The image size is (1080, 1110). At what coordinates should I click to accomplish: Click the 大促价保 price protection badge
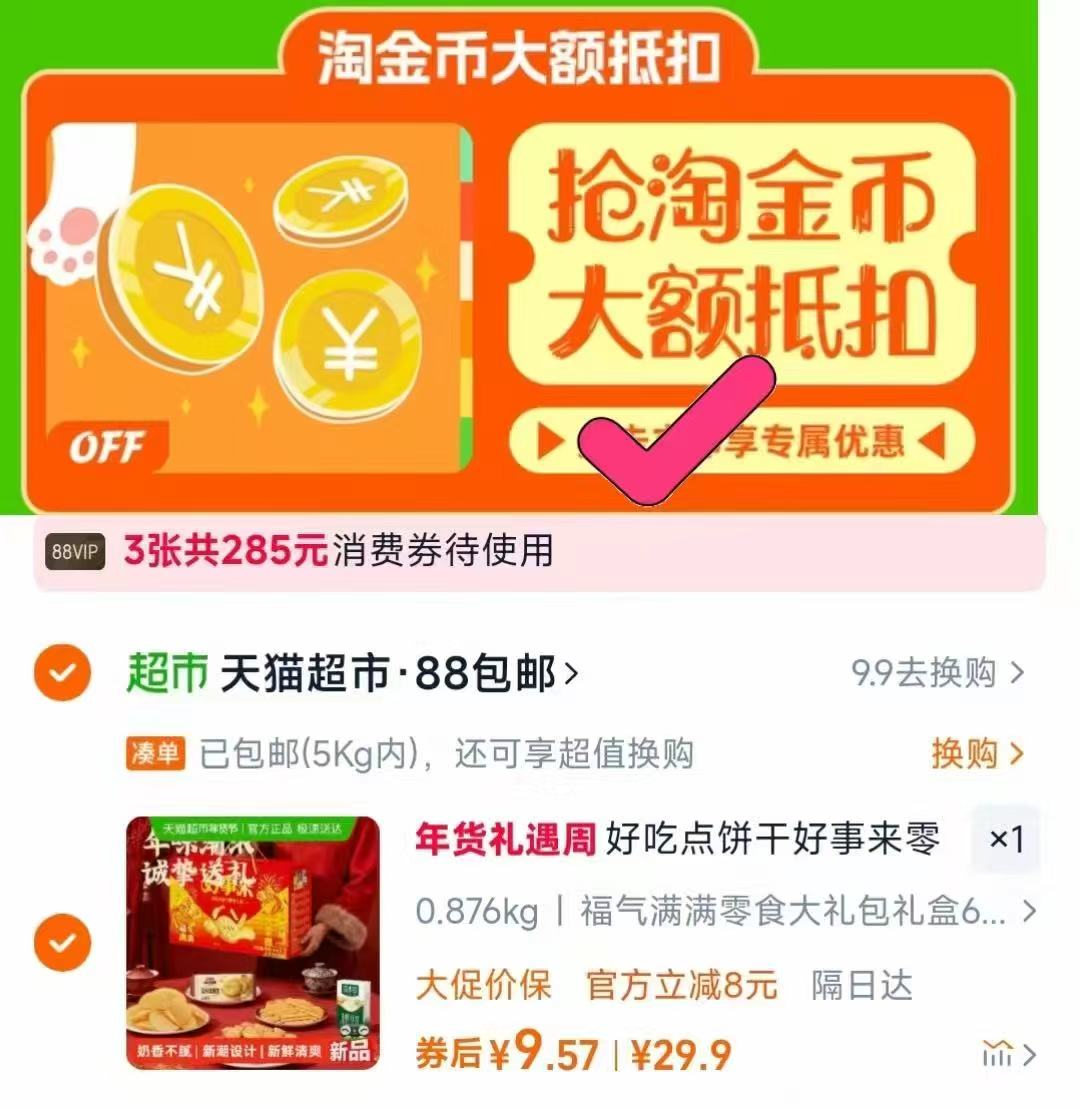pyautogui.click(x=483, y=985)
